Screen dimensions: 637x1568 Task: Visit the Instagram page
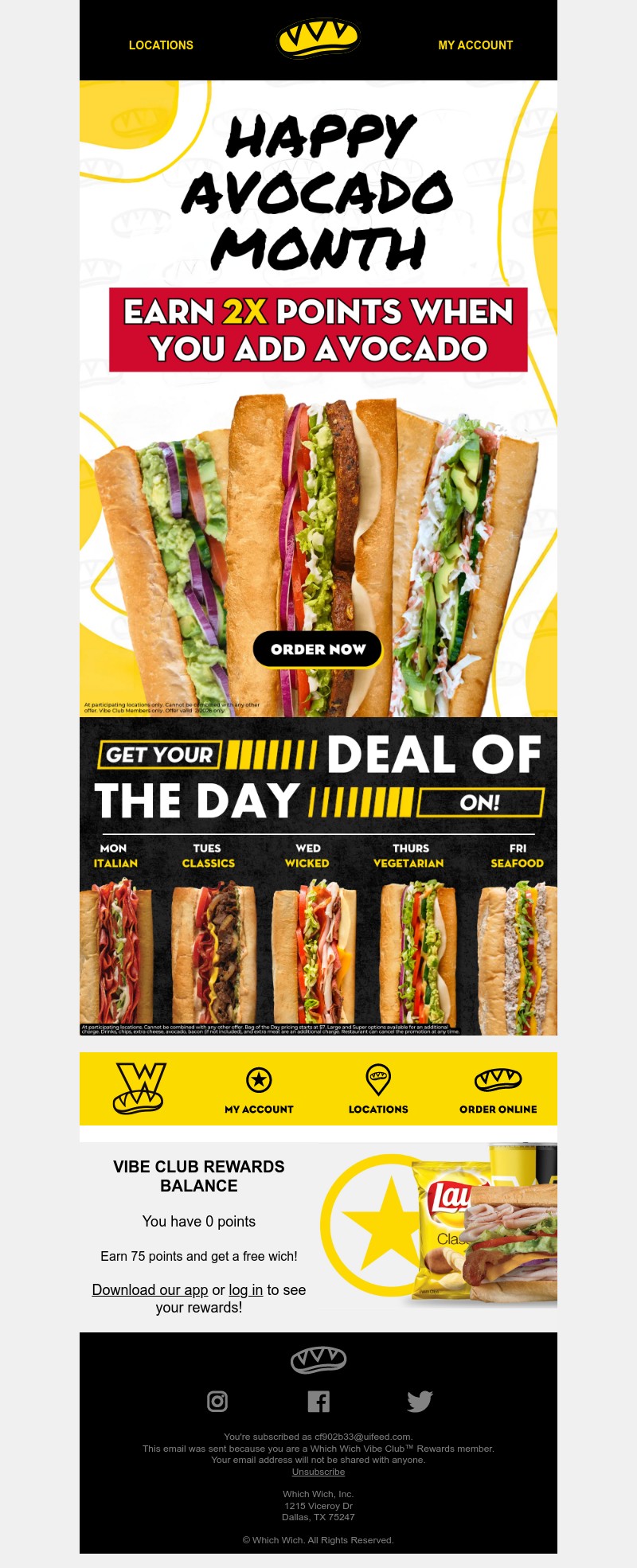click(x=217, y=1401)
